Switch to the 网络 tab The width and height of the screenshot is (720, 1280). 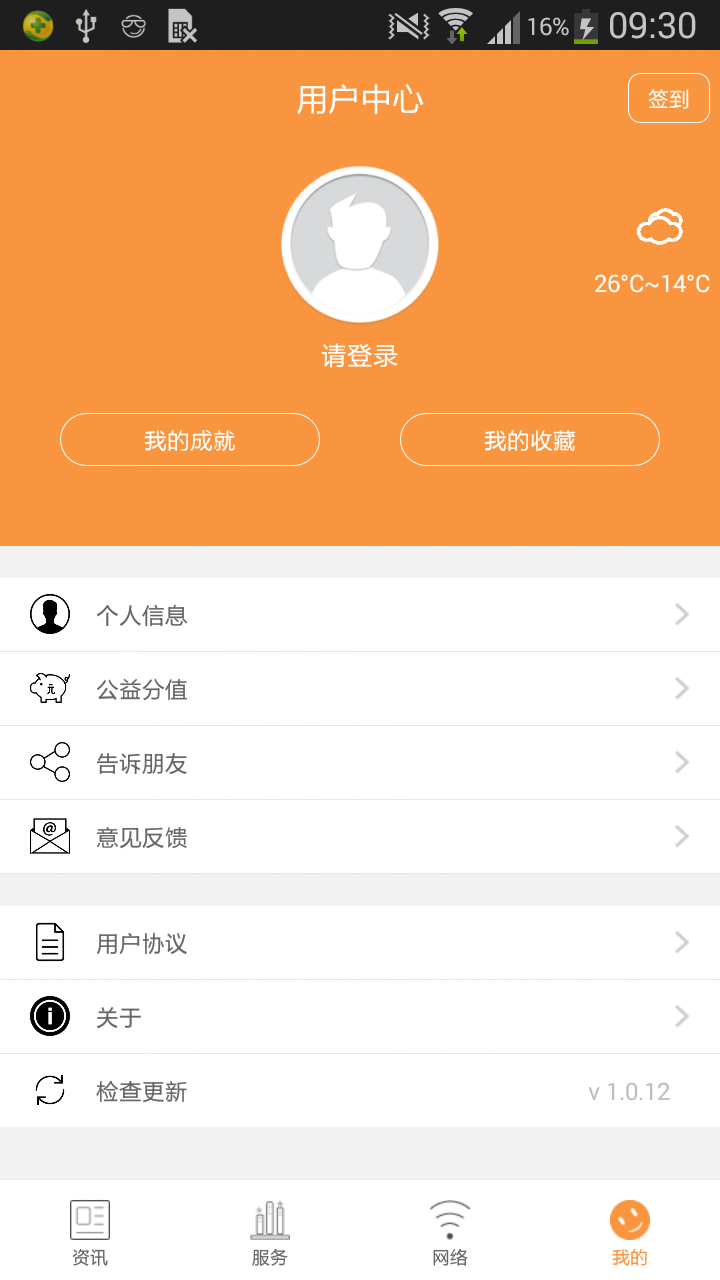[450, 1232]
